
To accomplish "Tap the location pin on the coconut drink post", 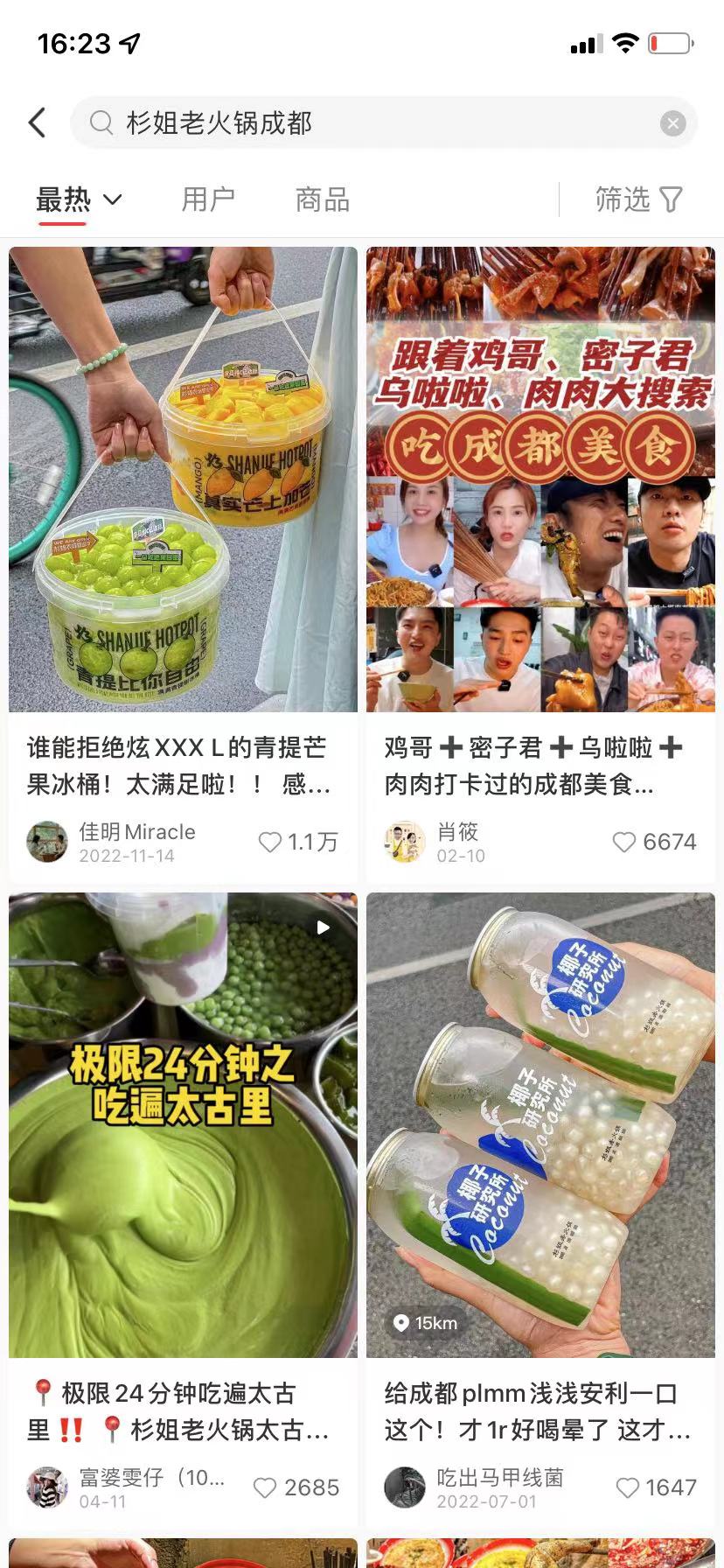I will (x=400, y=1324).
